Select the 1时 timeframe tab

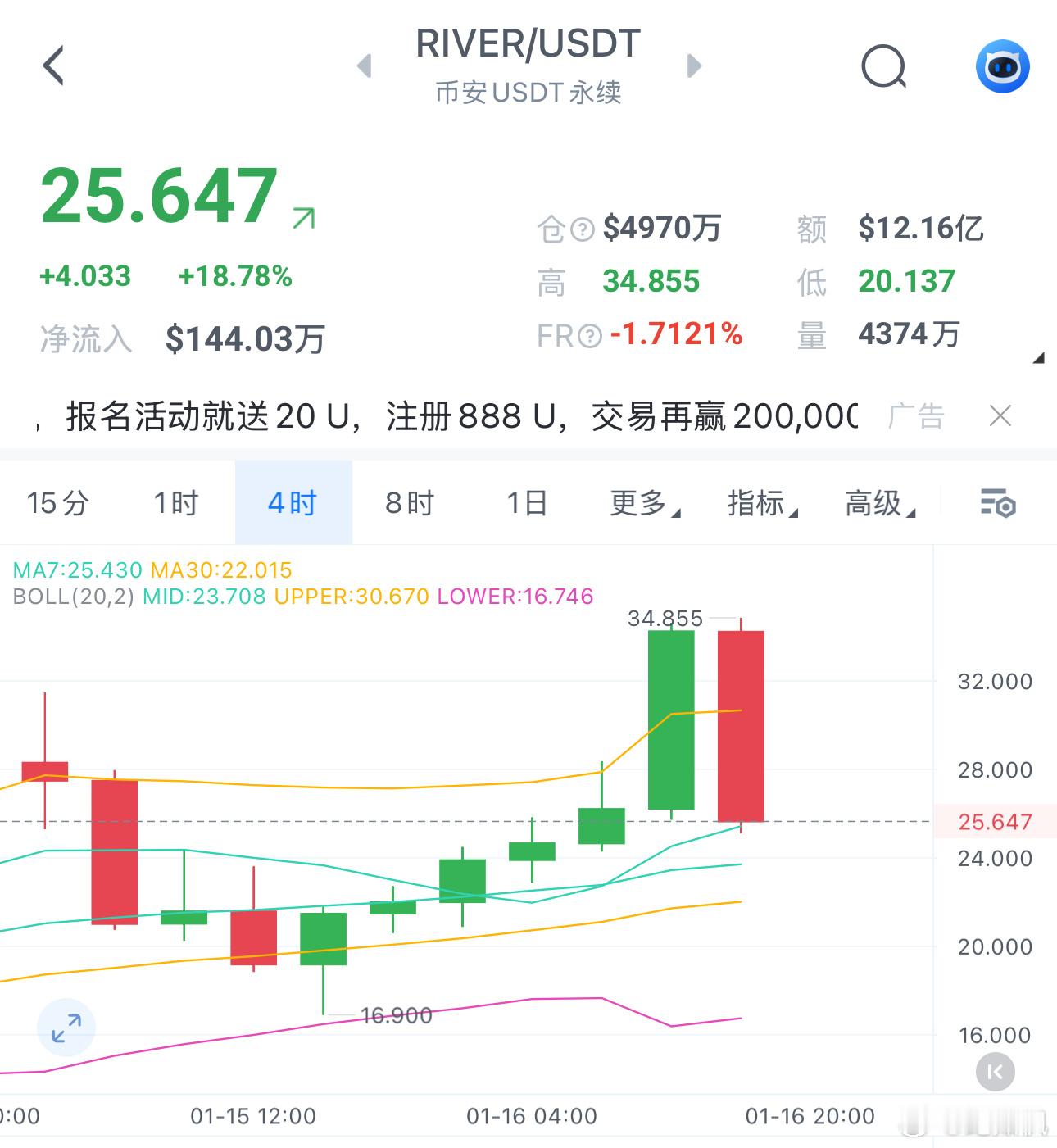click(x=176, y=504)
